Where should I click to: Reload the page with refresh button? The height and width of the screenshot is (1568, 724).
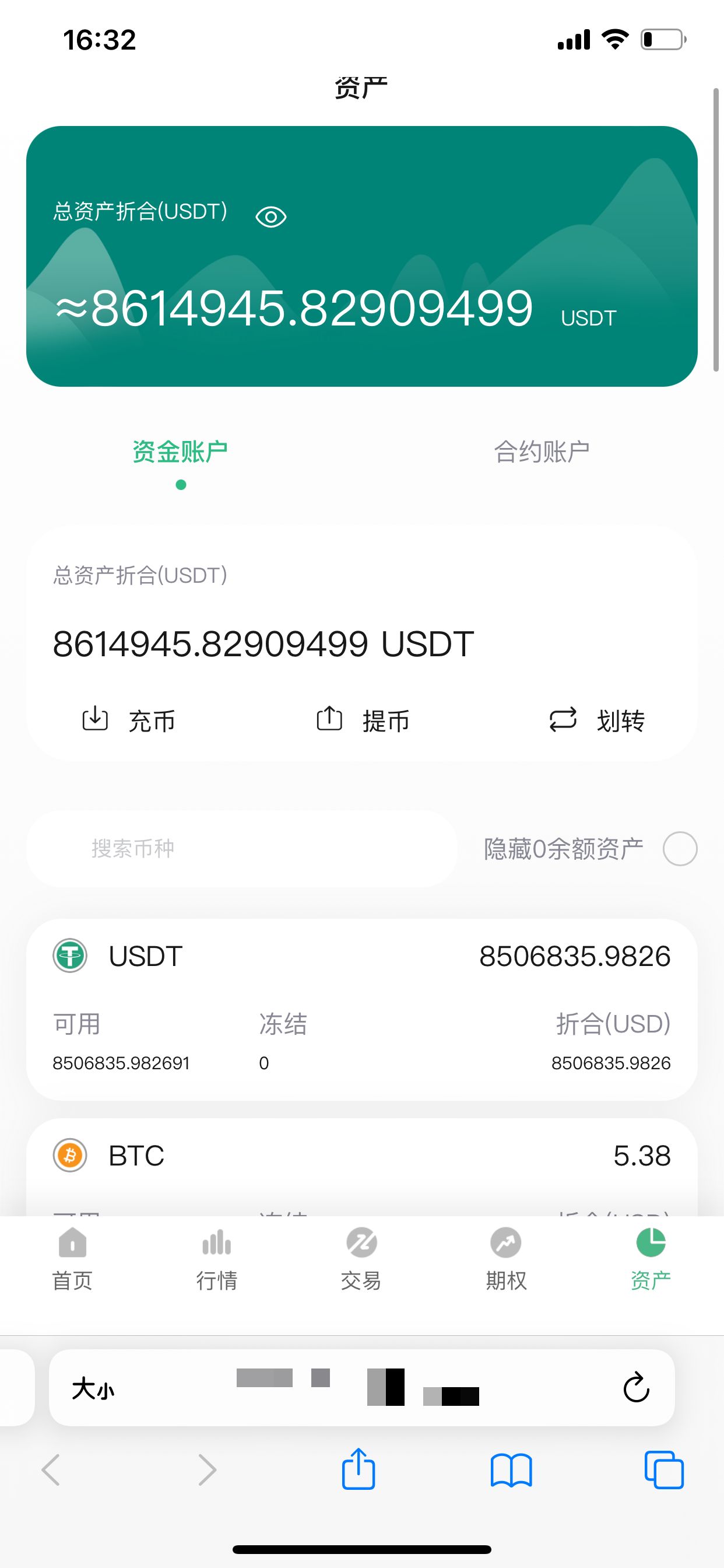pos(637,1389)
